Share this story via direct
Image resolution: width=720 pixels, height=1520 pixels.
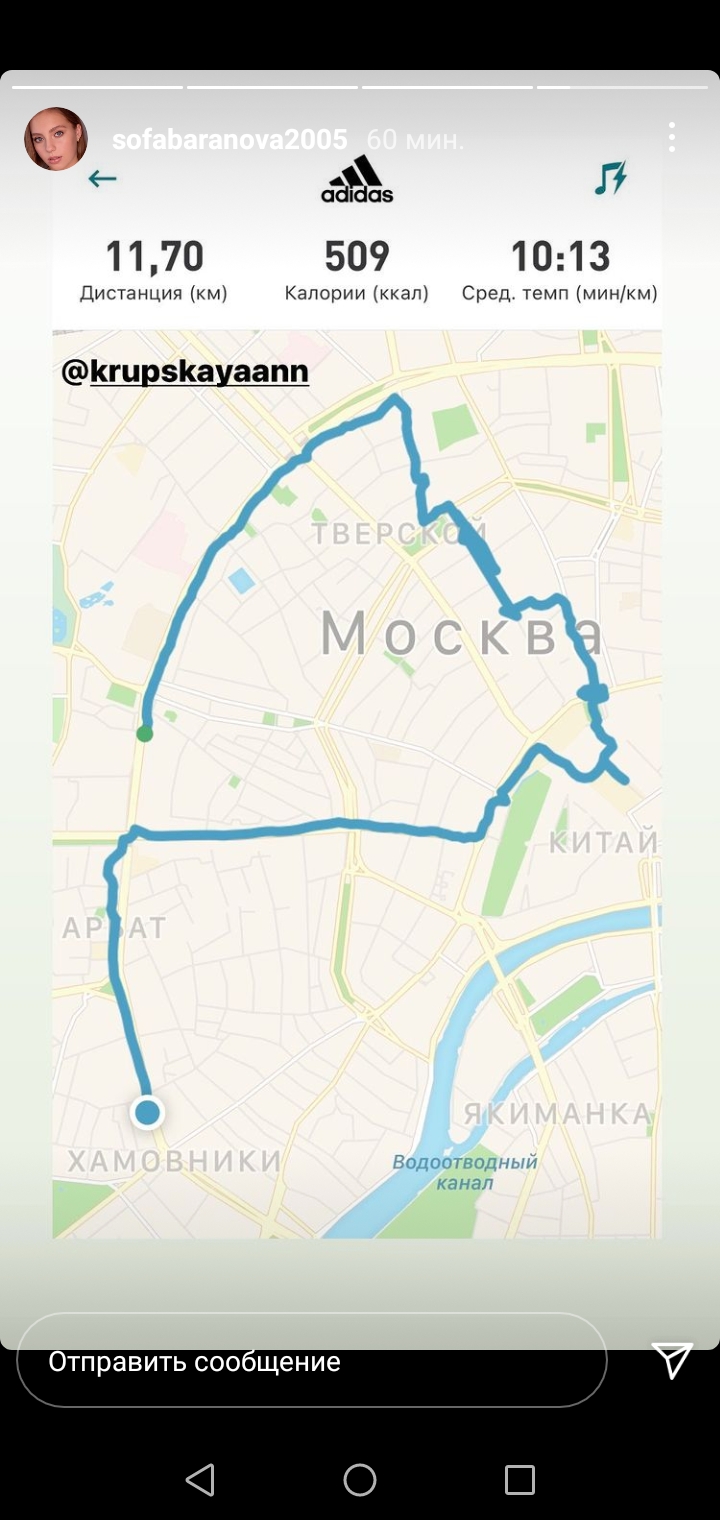[x=672, y=1360]
